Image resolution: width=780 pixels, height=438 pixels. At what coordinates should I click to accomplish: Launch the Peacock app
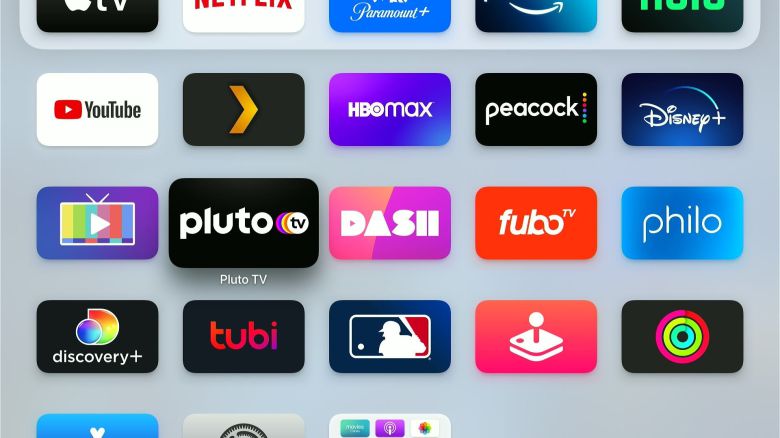[x=536, y=110]
